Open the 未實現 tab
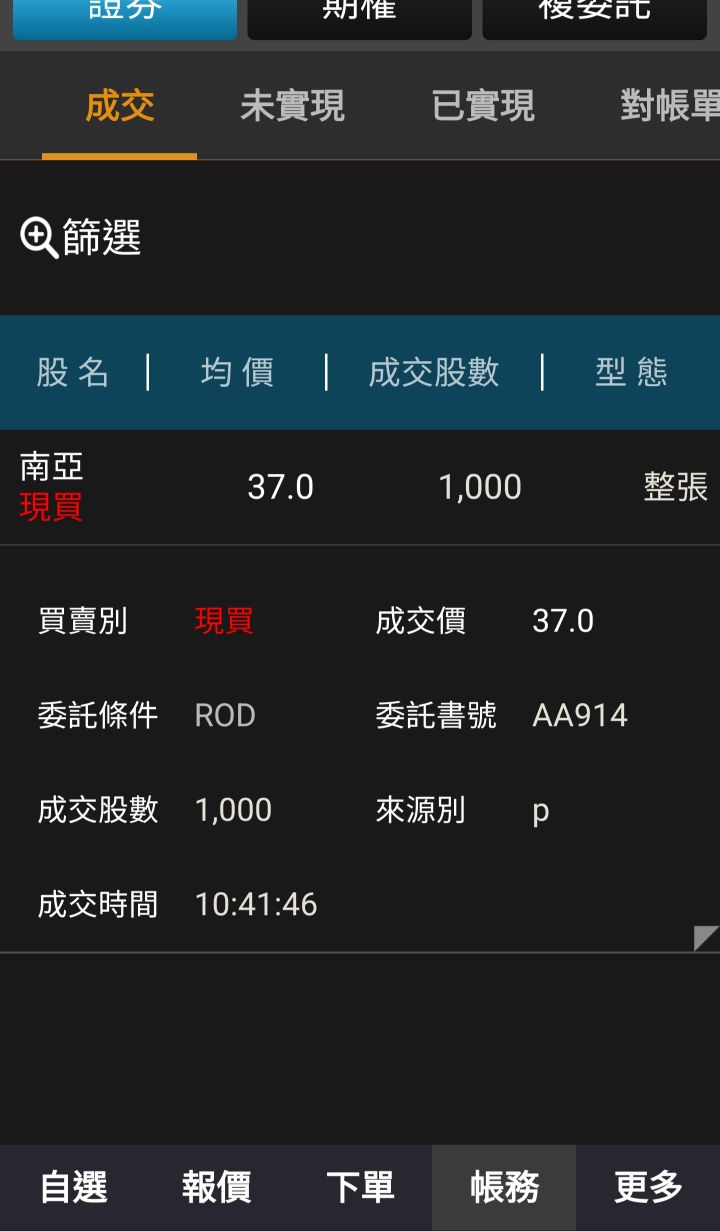The width and height of the screenshot is (720, 1231). tap(292, 106)
